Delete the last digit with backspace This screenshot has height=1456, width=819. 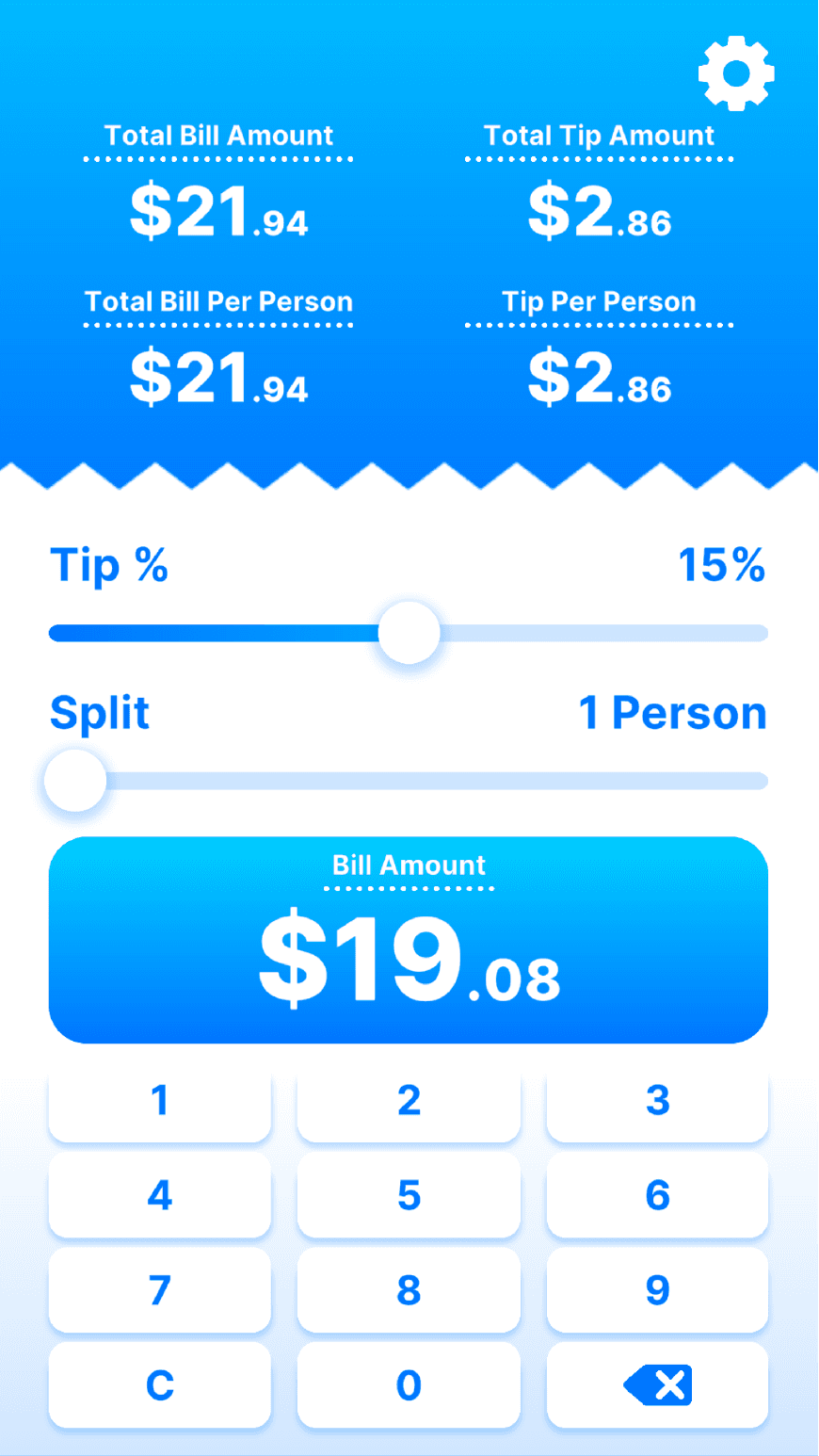coord(657,1385)
